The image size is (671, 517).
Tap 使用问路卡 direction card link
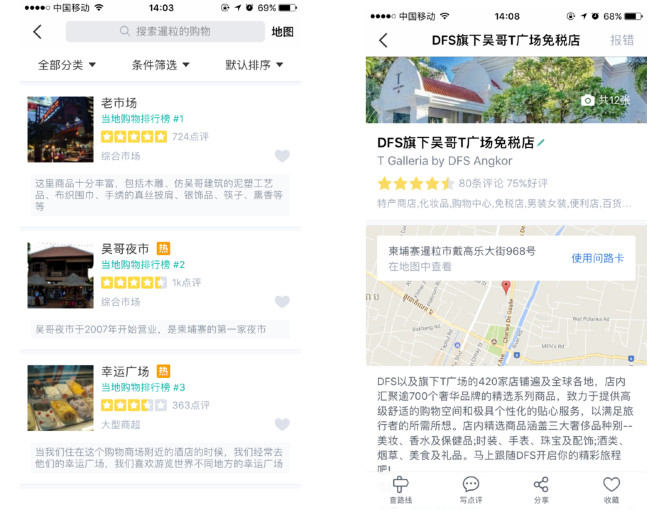[x=597, y=258]
